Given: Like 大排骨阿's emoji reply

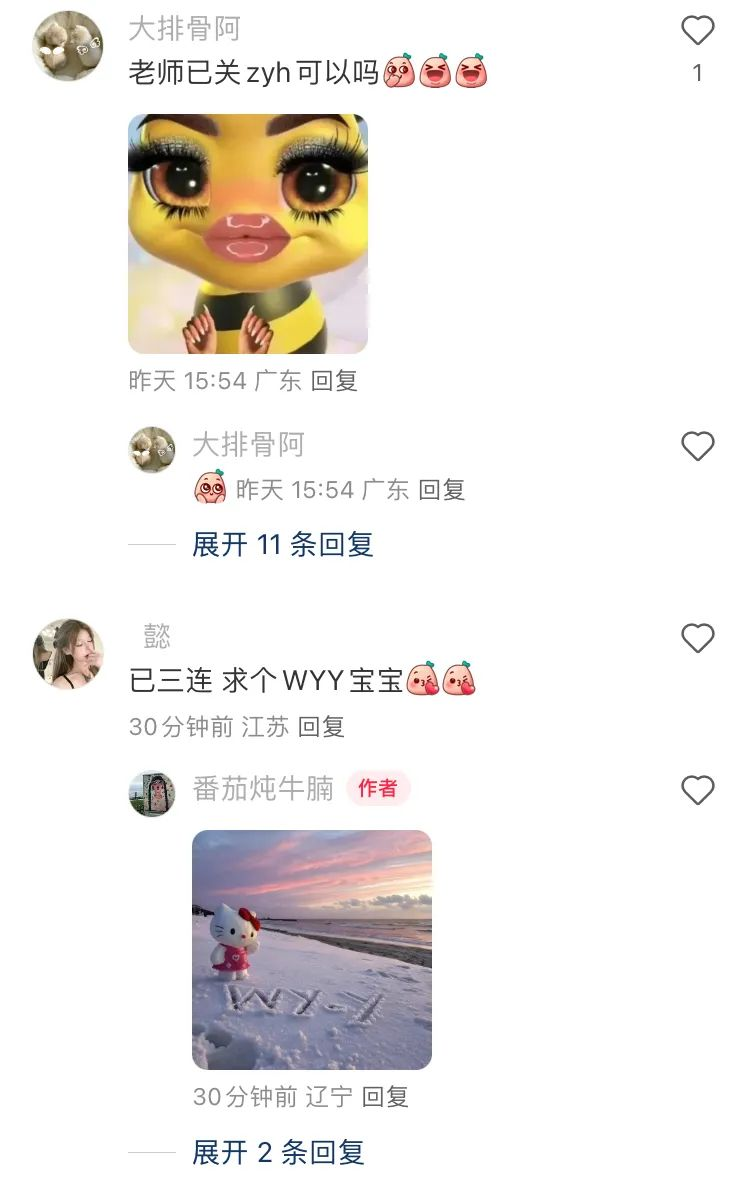Looking at the screenshot, I should coord(697,446).
